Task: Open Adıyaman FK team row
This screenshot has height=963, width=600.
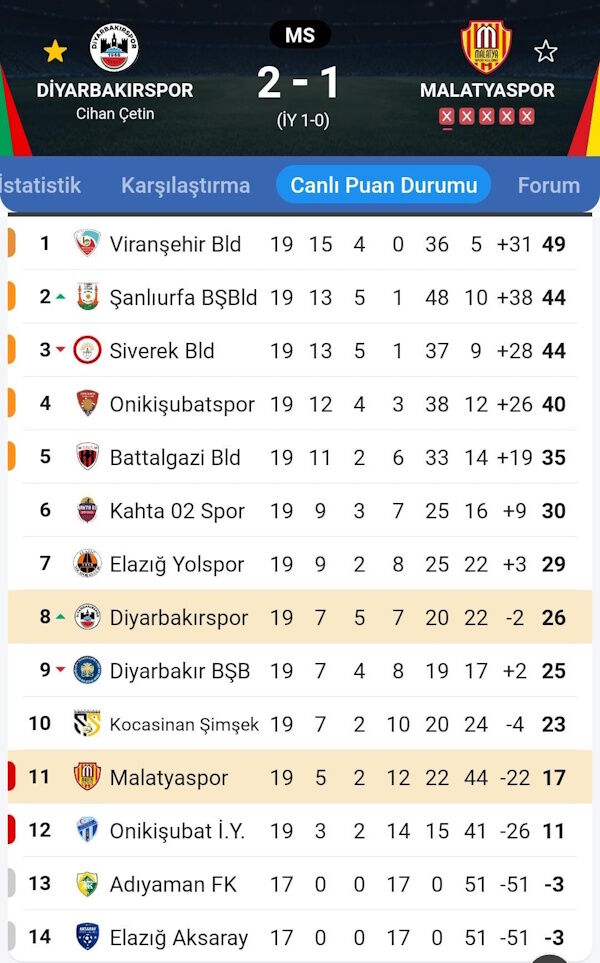Action: pyautogui.click(x=173, y=884)
